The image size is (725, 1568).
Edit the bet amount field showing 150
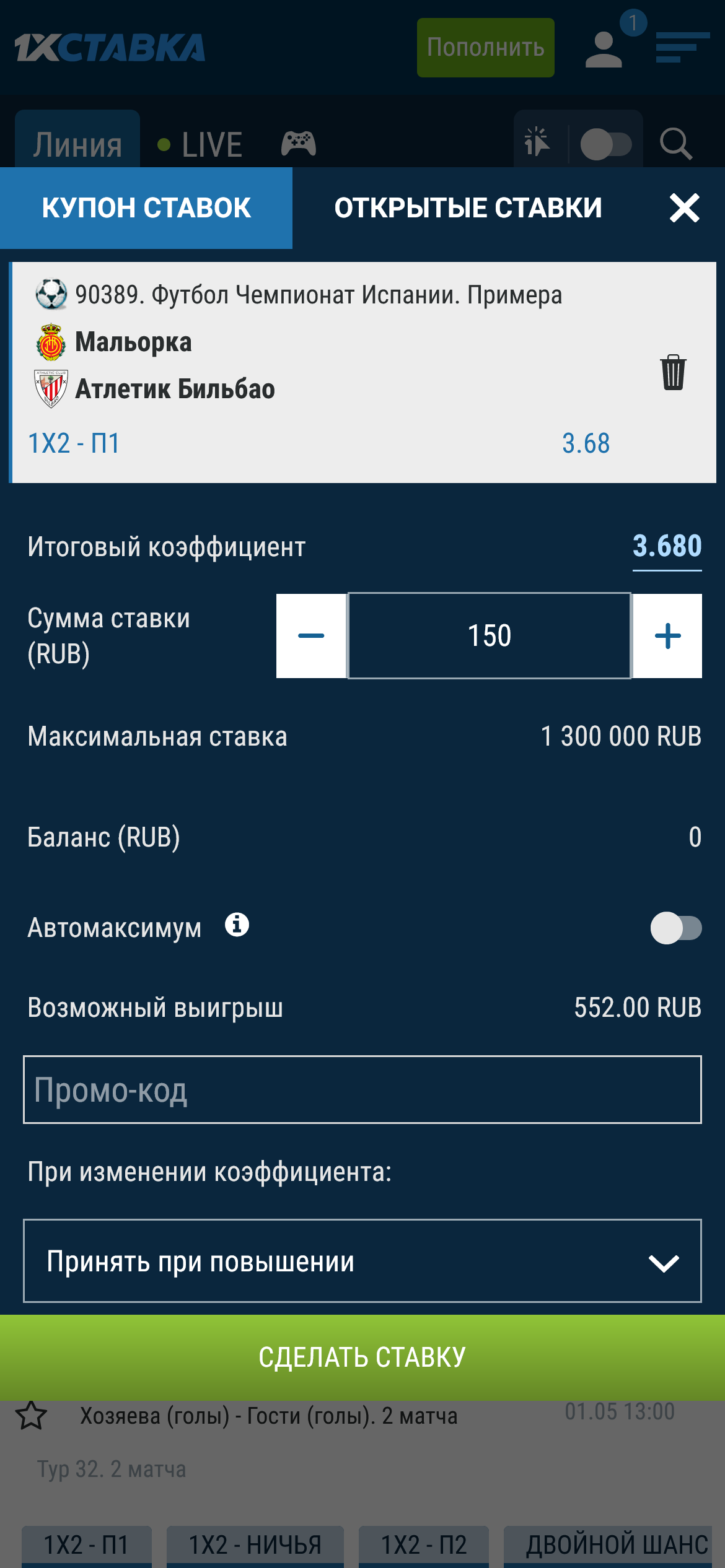(x=490, y=636)
